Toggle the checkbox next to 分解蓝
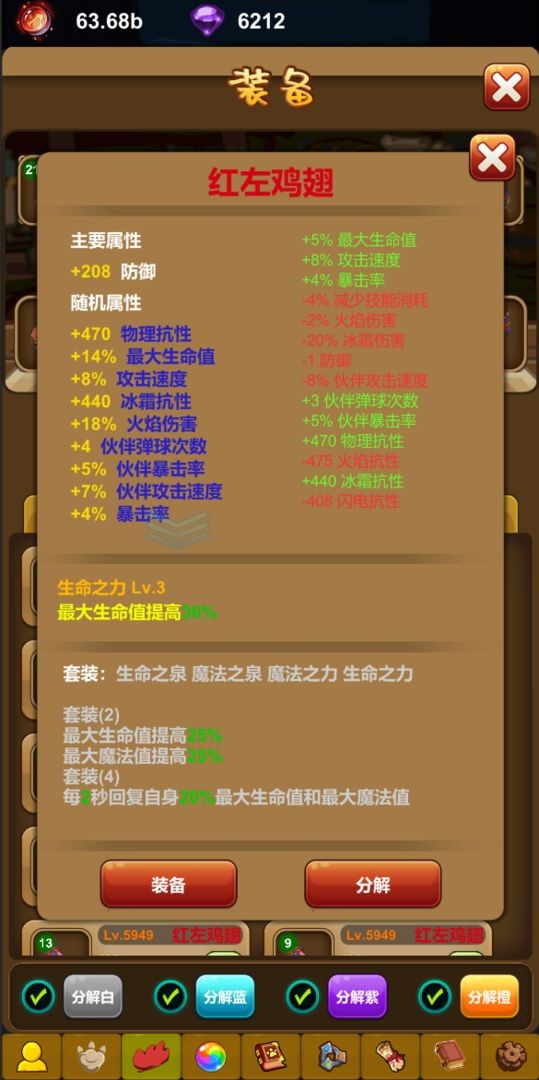 click(170, 996)
